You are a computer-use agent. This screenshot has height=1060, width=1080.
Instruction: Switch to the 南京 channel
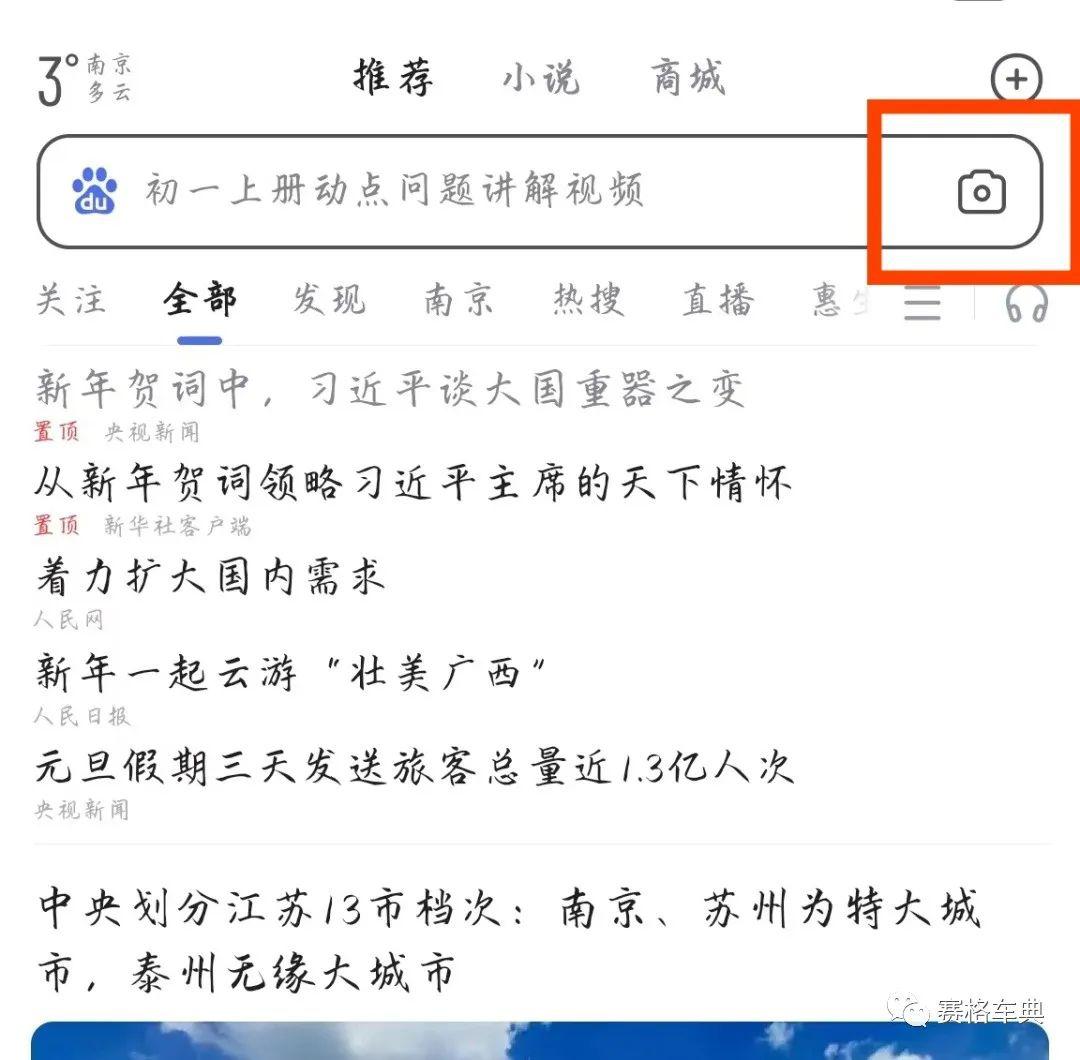[x=458, y=300]
